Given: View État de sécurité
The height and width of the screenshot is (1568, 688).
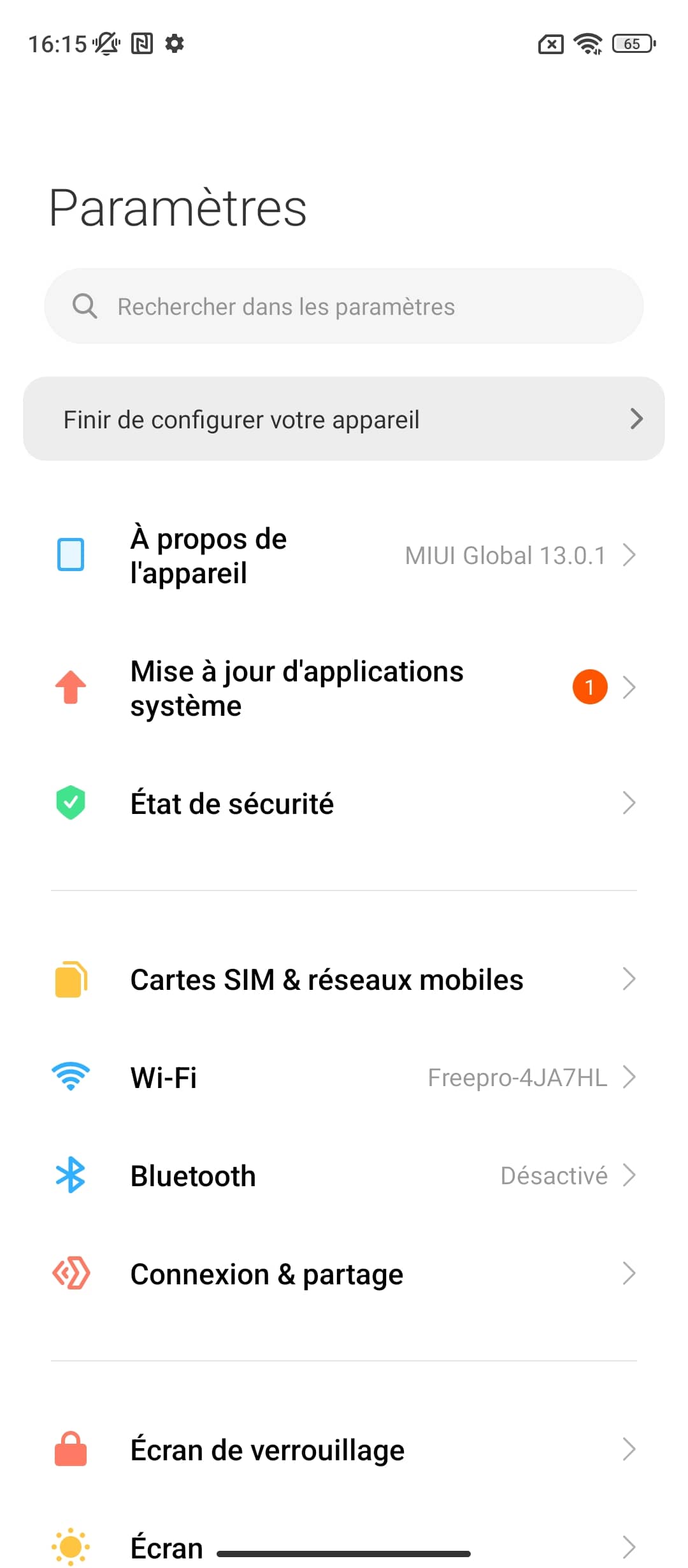Looking at the screenshot, I should (344, 804).
